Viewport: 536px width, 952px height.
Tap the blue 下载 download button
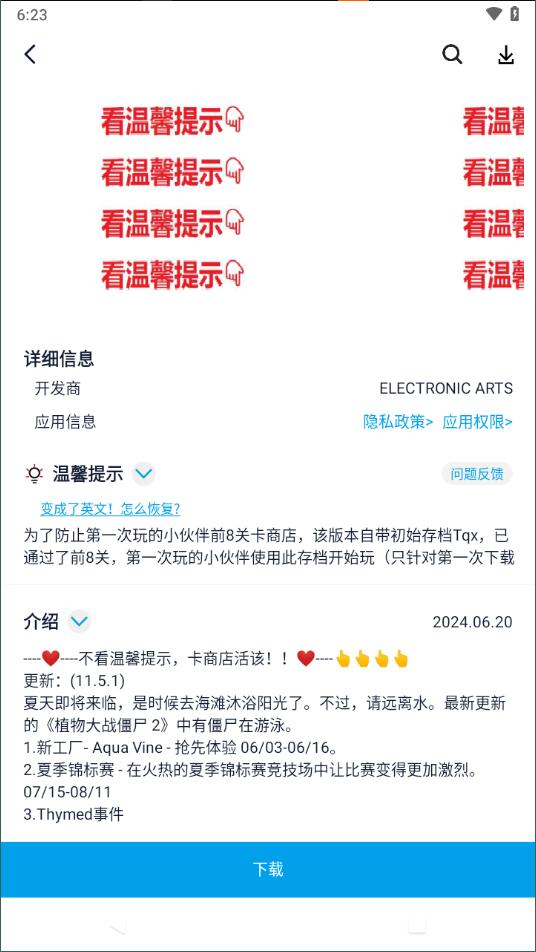click(x=268, y=869)
